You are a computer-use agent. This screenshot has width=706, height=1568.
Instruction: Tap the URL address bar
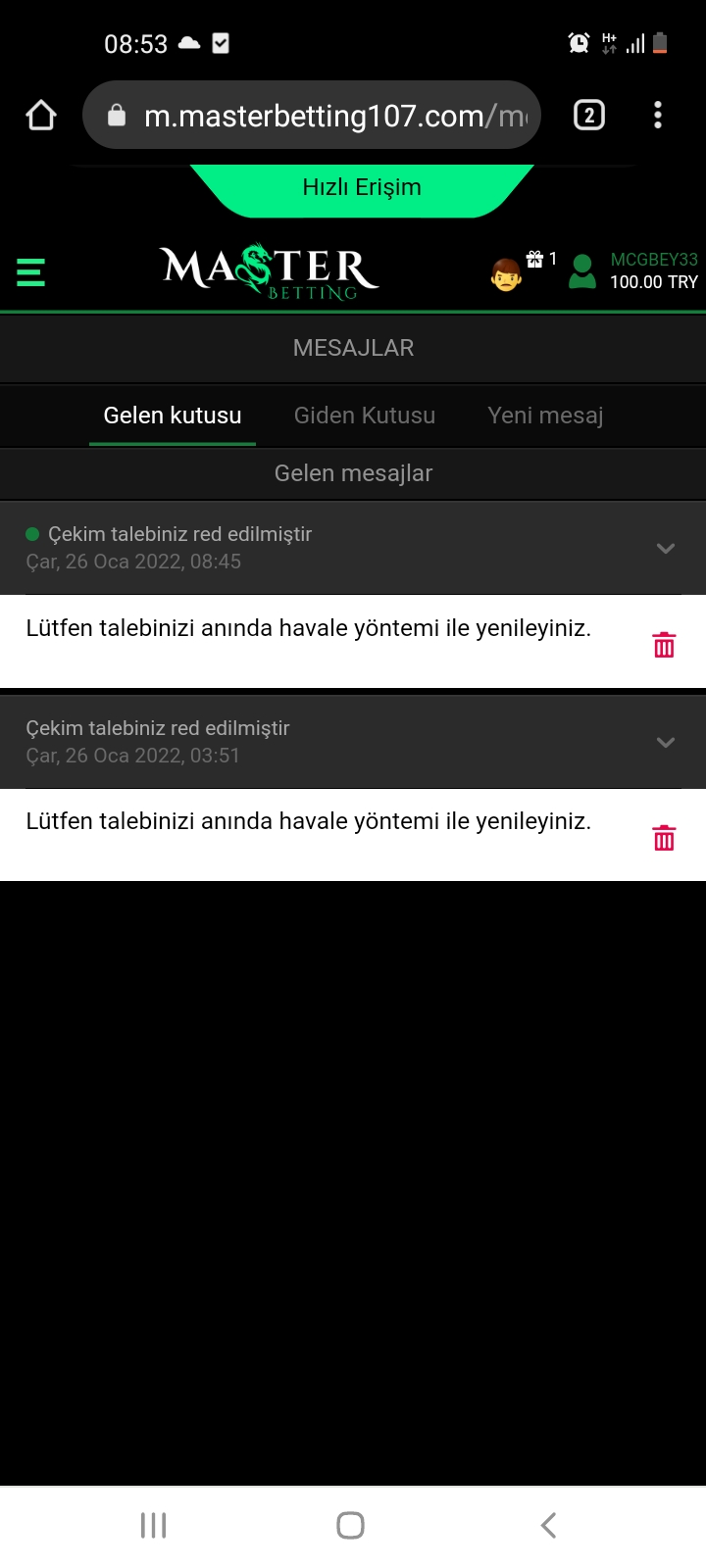(312, 116)
